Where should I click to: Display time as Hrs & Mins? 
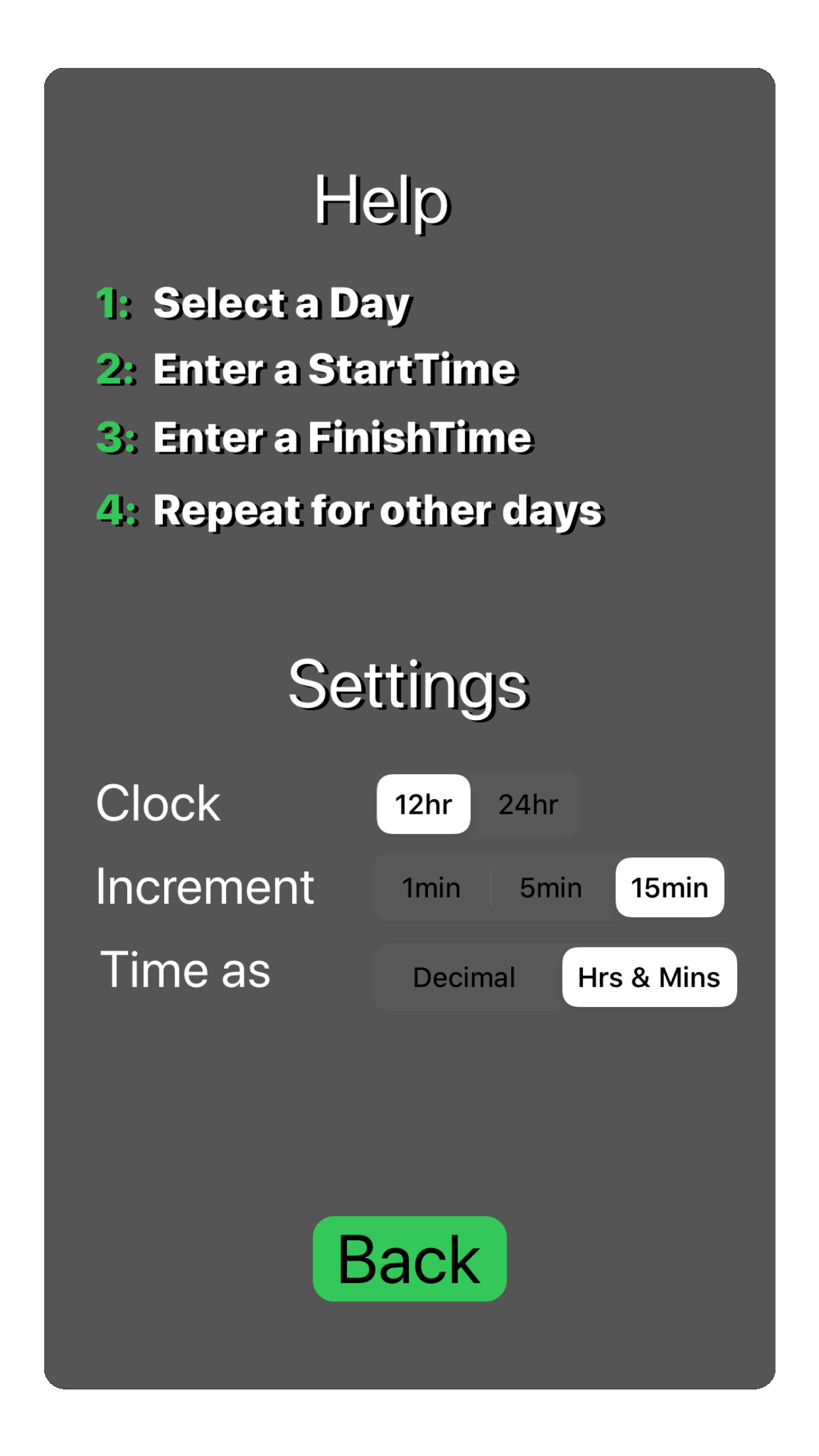(649, 977)
